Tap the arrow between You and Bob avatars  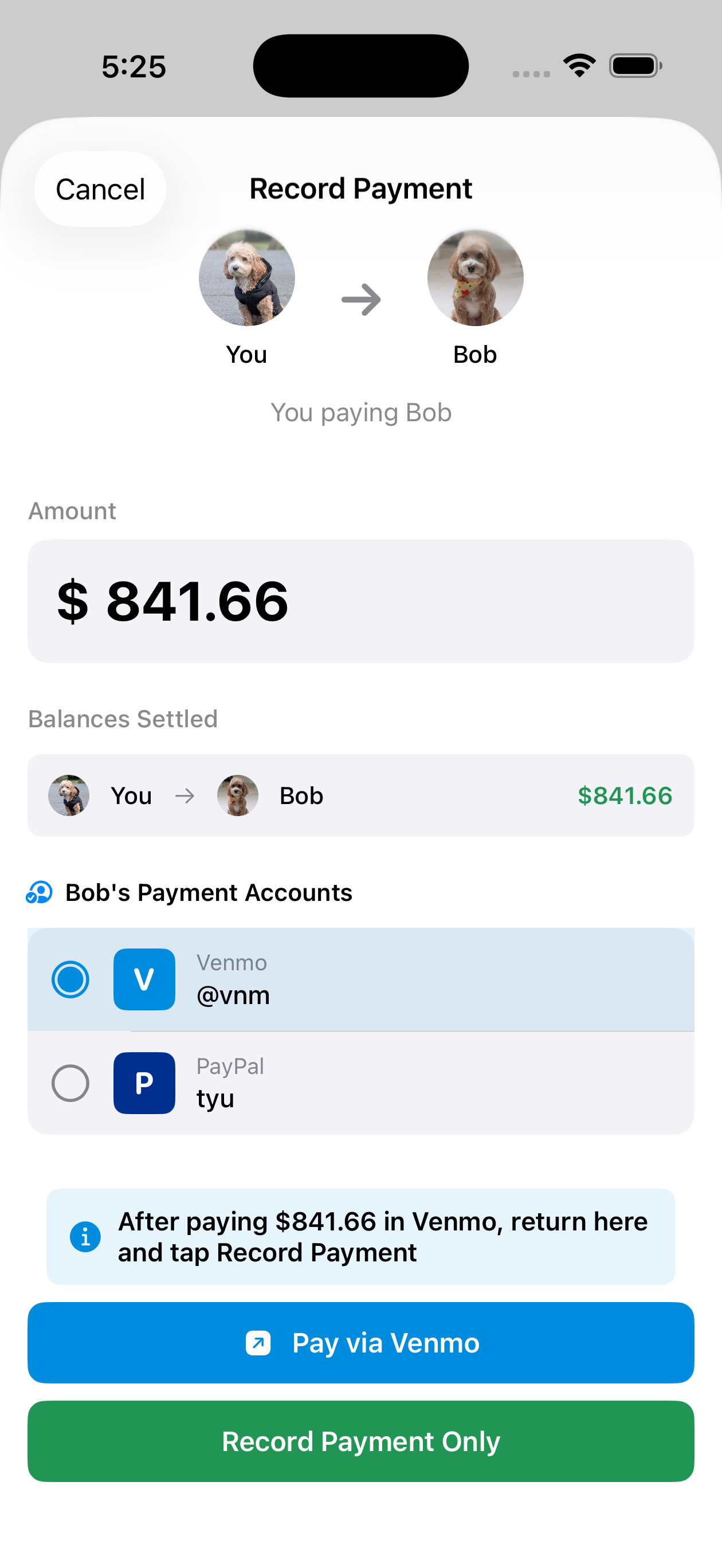point(362,299)
